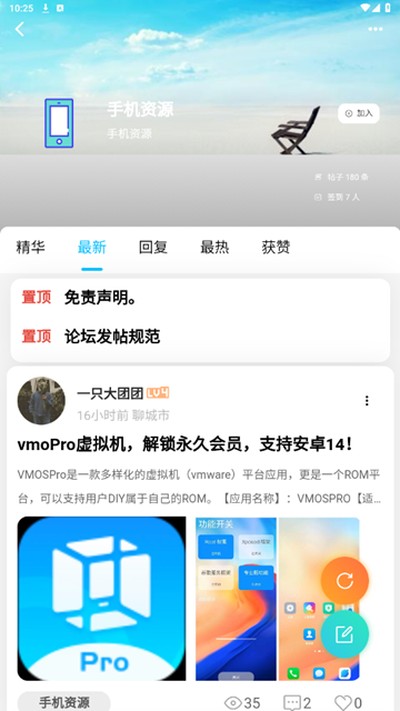Open the three-dot menu in header
This screenshot has height=711, width=400.
click(x=375, y=29)
